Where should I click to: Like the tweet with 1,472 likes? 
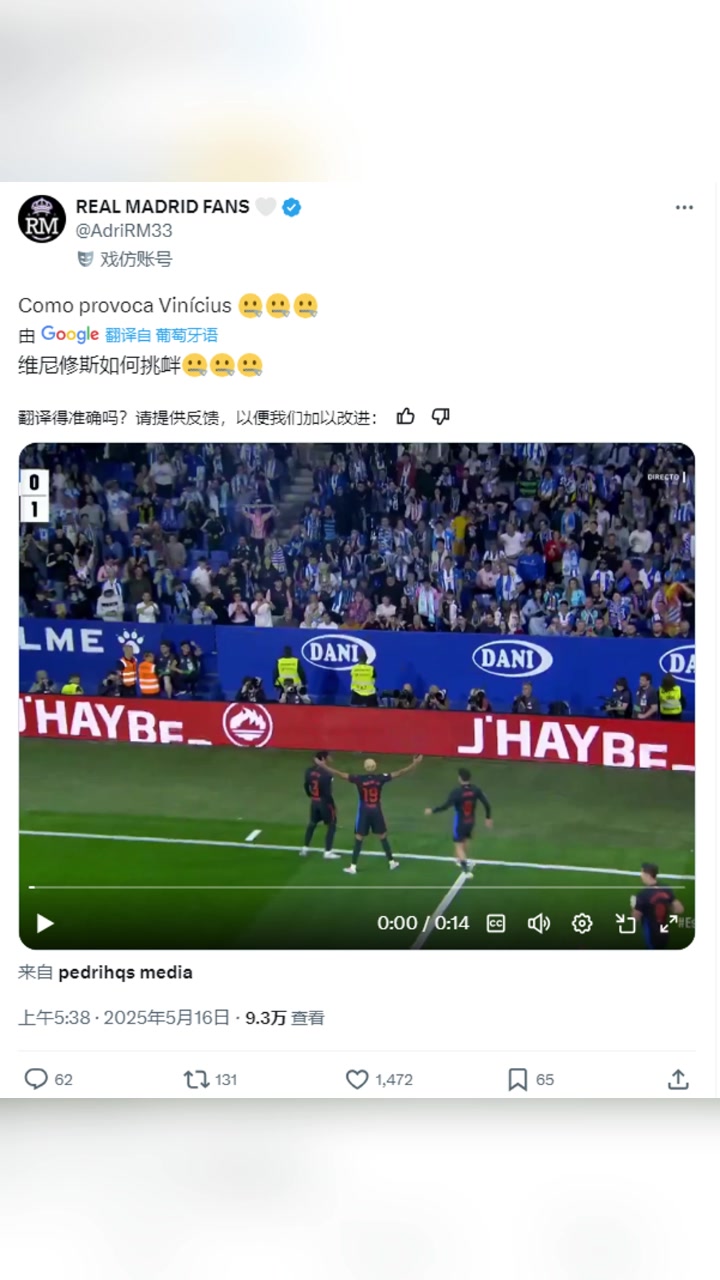357,1079
